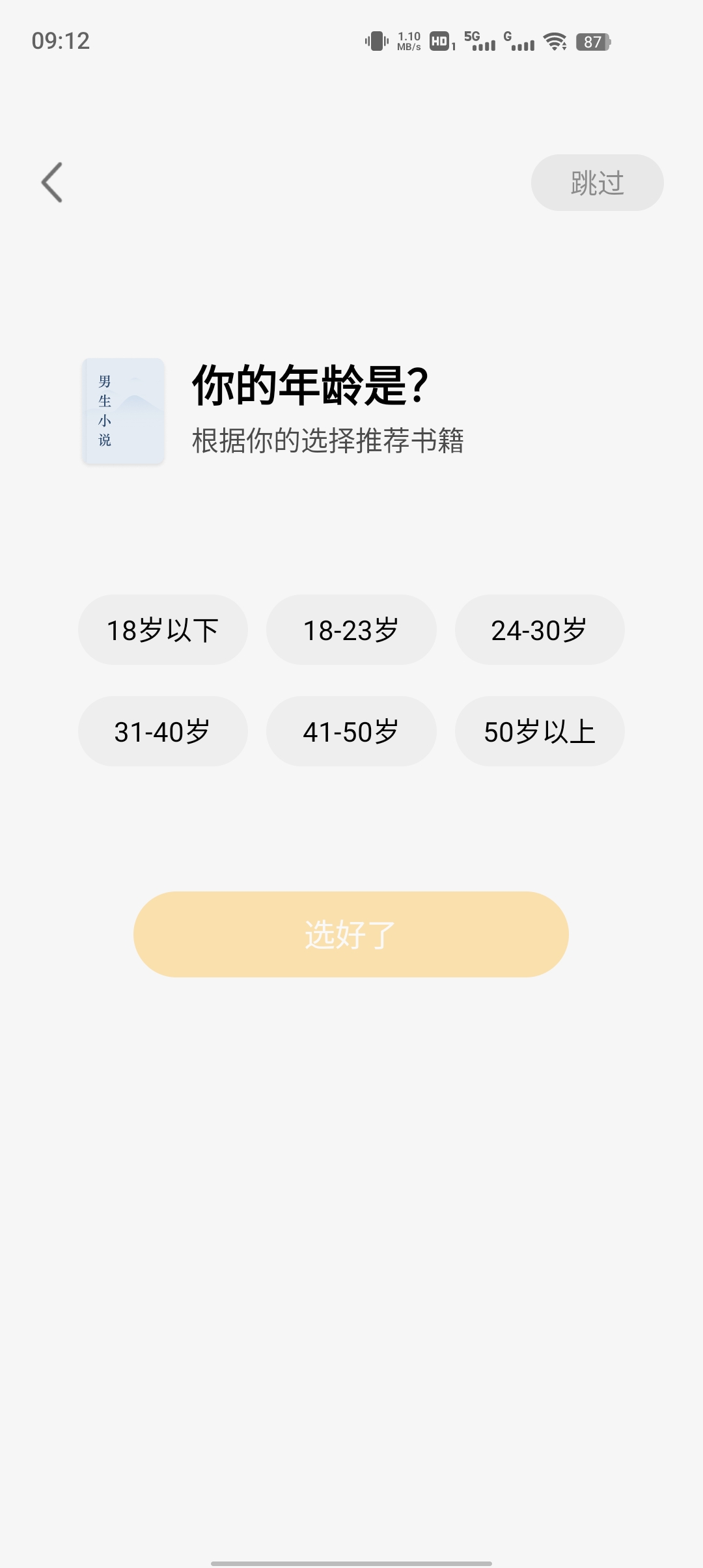Click the HD volte icon
The height and width of the screenshot is (1568, 703).
click(x=440, y=42)
